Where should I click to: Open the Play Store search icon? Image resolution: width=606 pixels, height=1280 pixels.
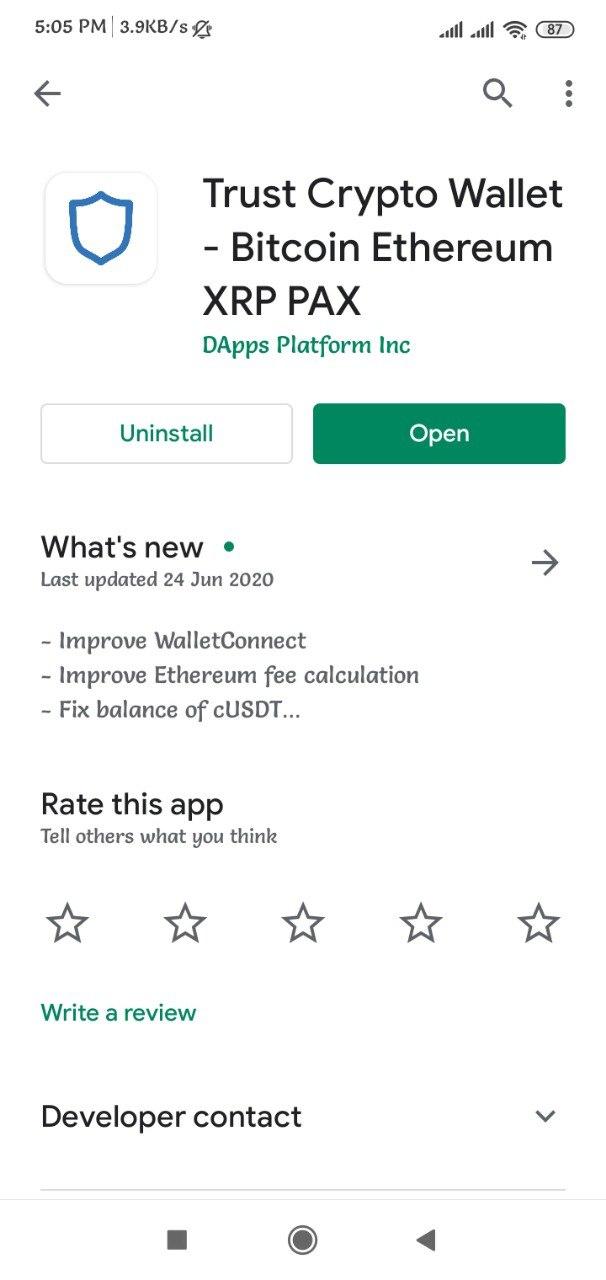[497, 94]
